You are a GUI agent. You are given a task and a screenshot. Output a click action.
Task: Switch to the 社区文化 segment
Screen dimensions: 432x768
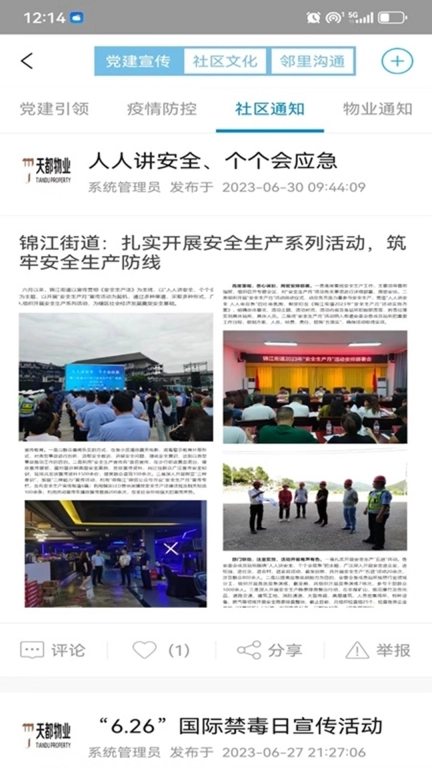click(x=225, y=61)
